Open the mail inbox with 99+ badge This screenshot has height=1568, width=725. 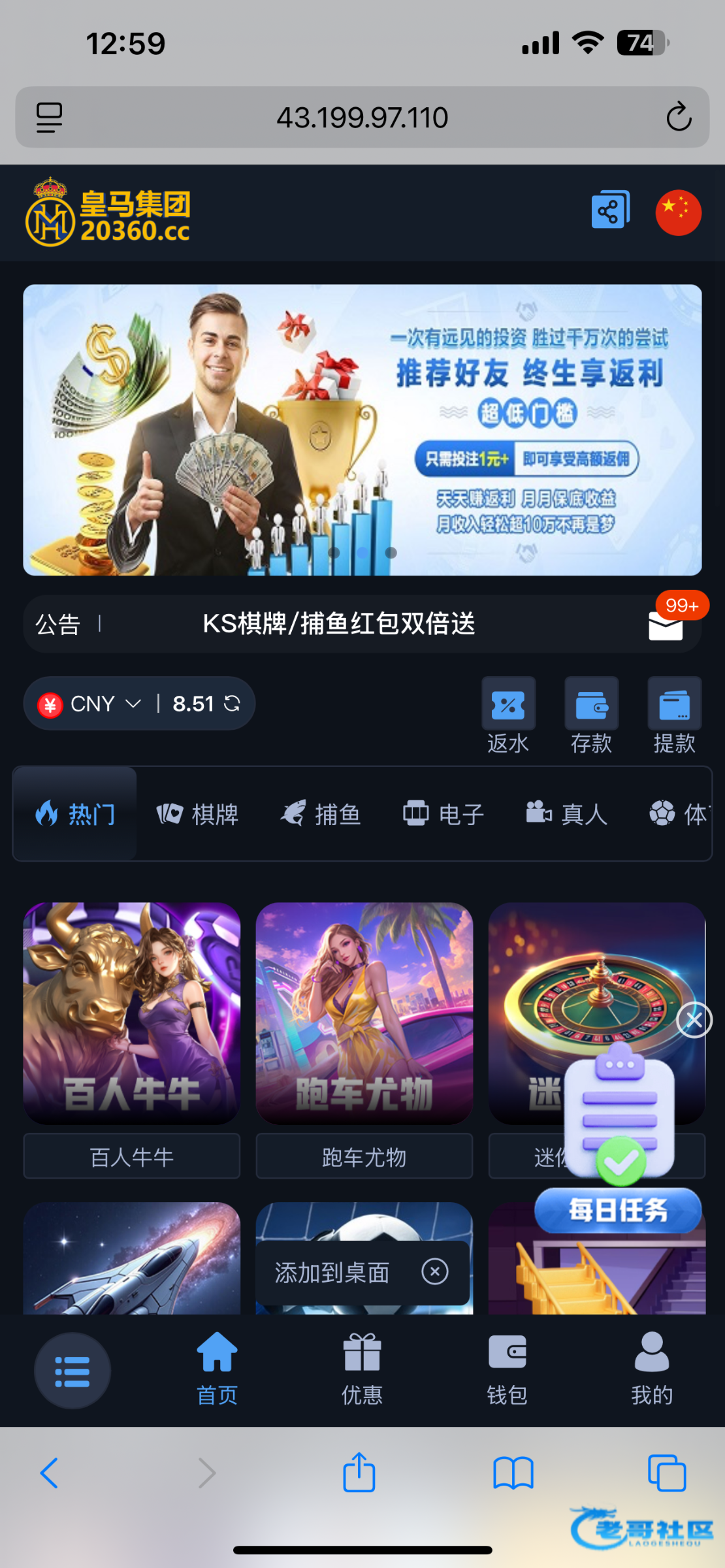[x=666, y=625]
